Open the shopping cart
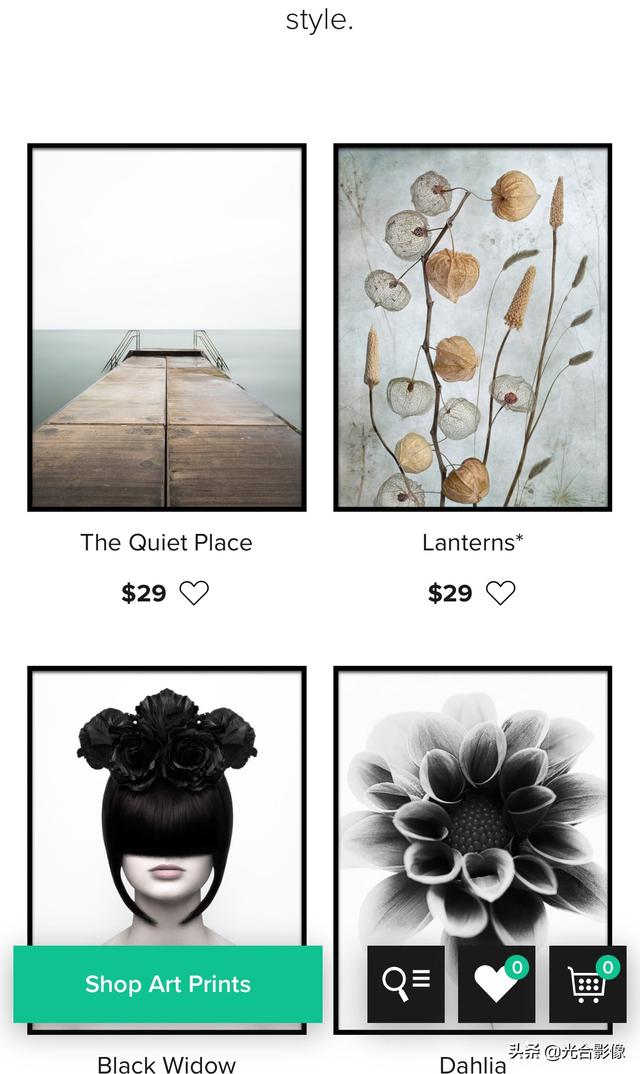Screen dimensions: 640x1074 click(588, 984)
